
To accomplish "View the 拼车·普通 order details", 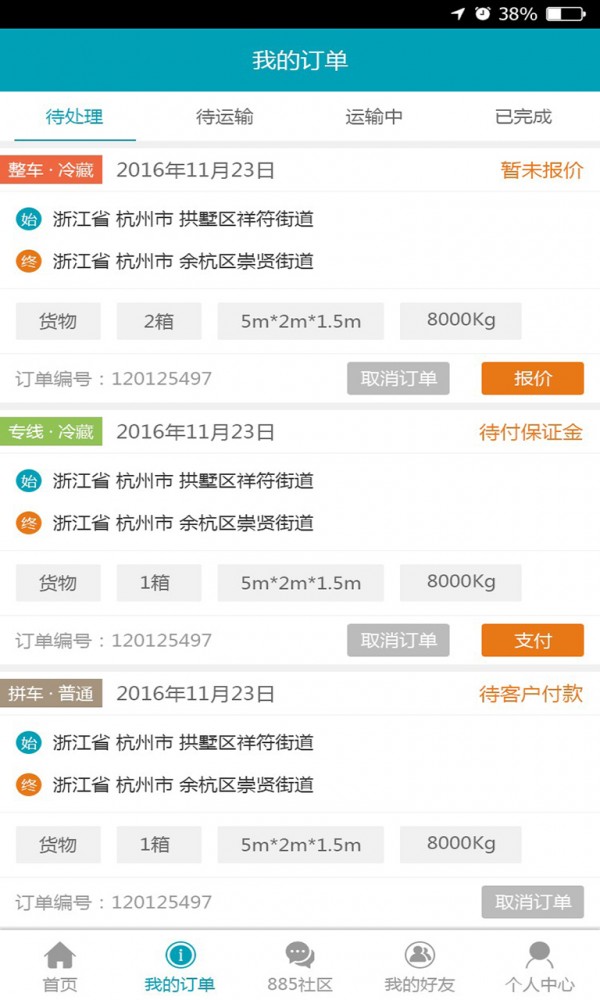I will coord(300,763).
